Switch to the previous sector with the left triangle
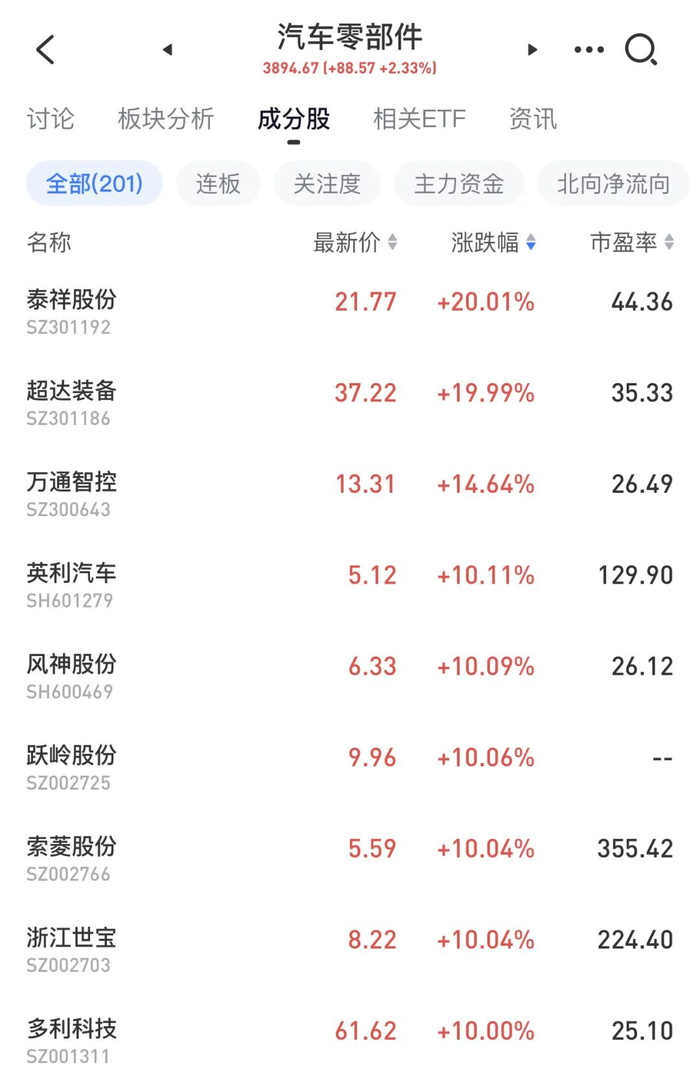The image size is (700, 1086). tap(167, 49)
